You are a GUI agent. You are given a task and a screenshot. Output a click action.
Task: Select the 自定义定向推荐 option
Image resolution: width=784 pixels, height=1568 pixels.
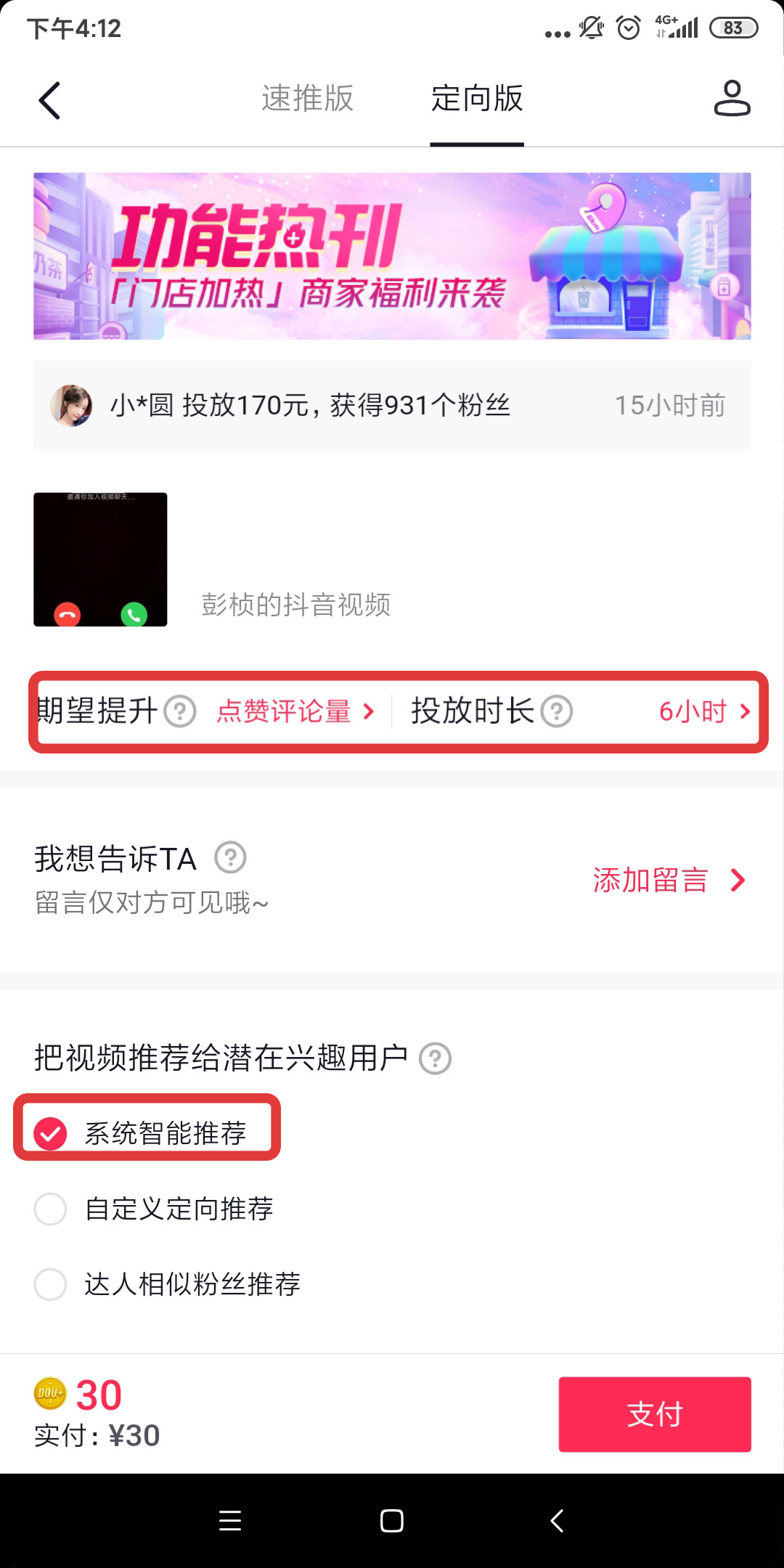tap(49, 1208)
